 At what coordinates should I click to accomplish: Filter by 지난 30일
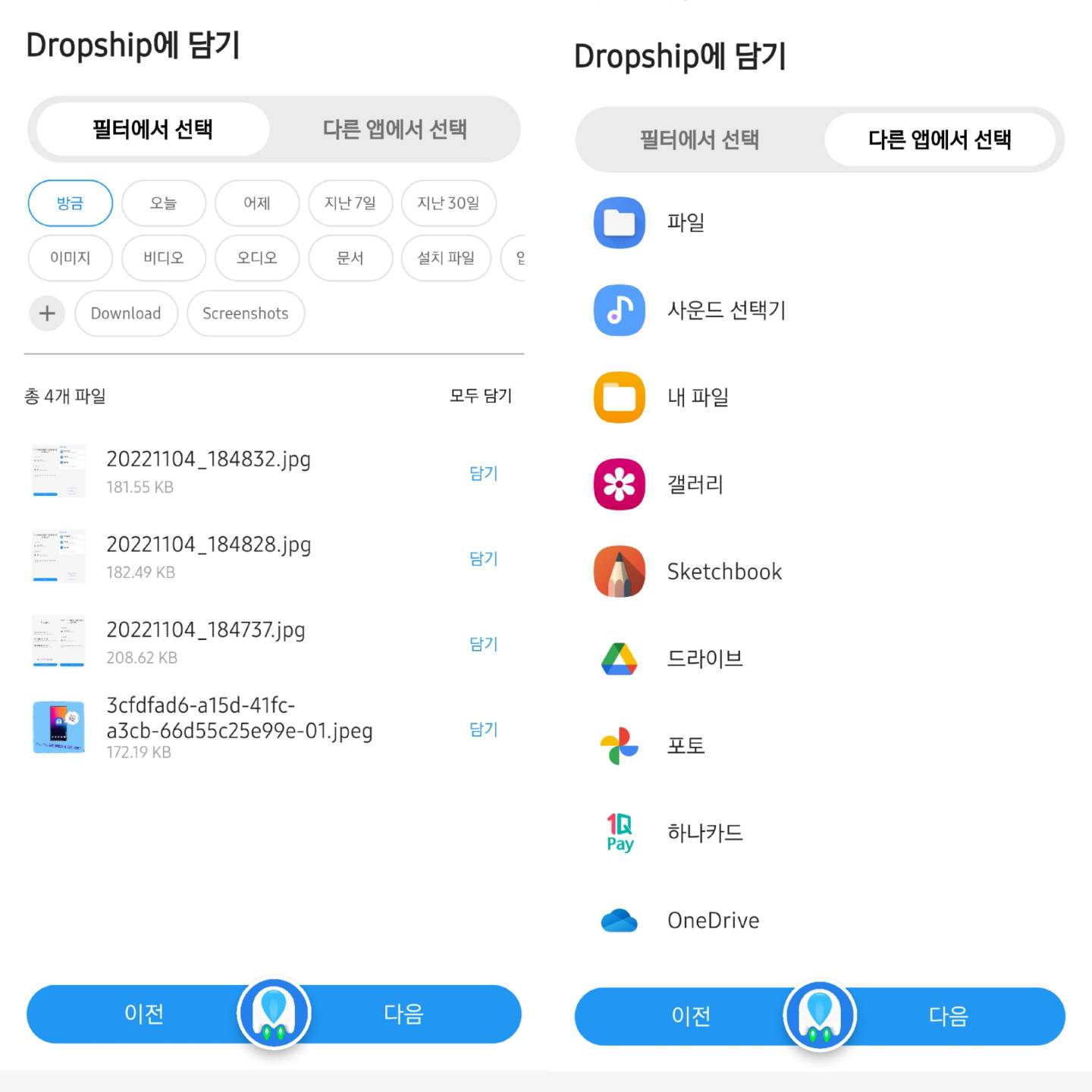(x=447, y=203)
